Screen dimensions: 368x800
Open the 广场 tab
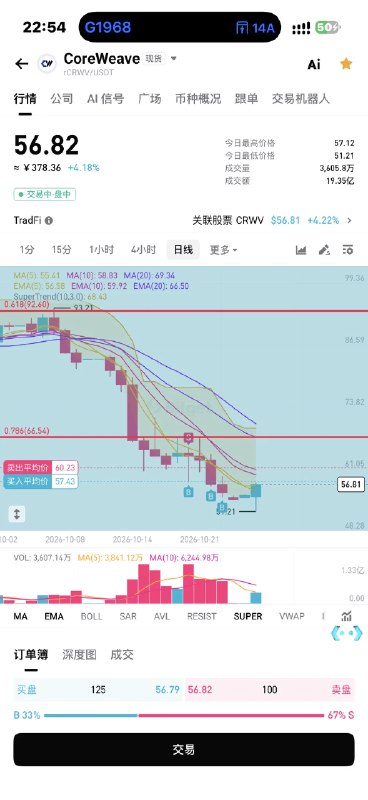[150, 98]
